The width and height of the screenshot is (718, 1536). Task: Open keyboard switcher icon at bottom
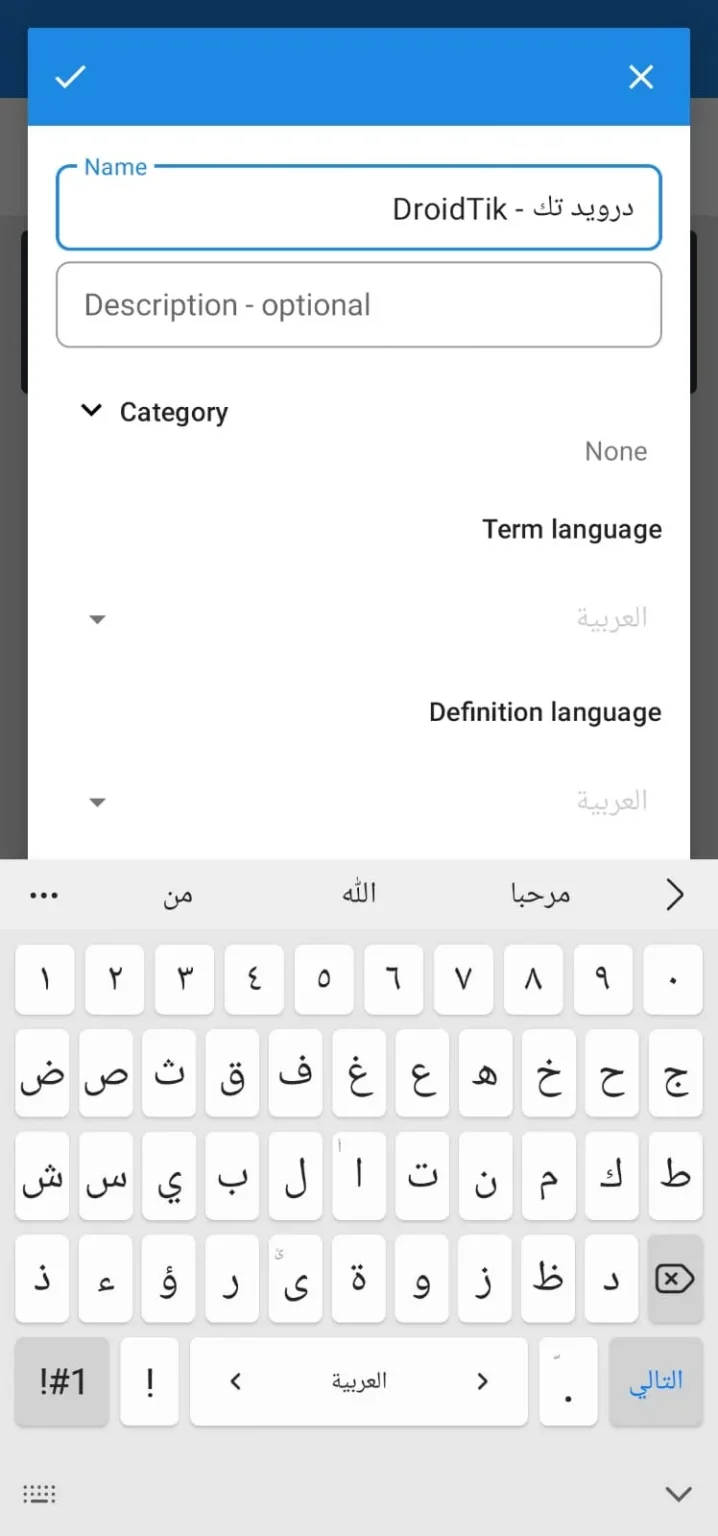(39, 1494)
